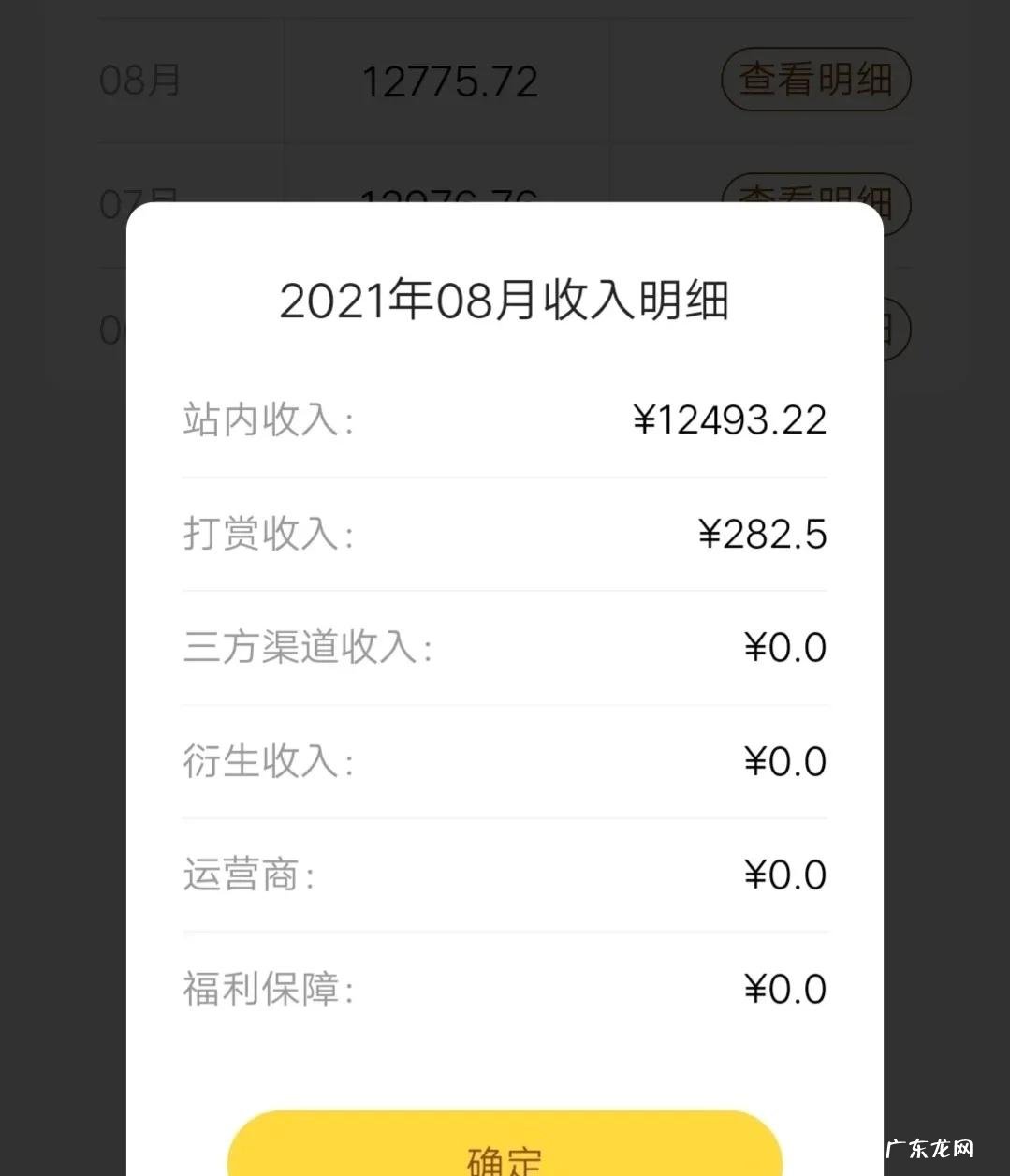Open 查看明细 for July income
This screenshot has height=1176, width=1010.
click(814, 204)
